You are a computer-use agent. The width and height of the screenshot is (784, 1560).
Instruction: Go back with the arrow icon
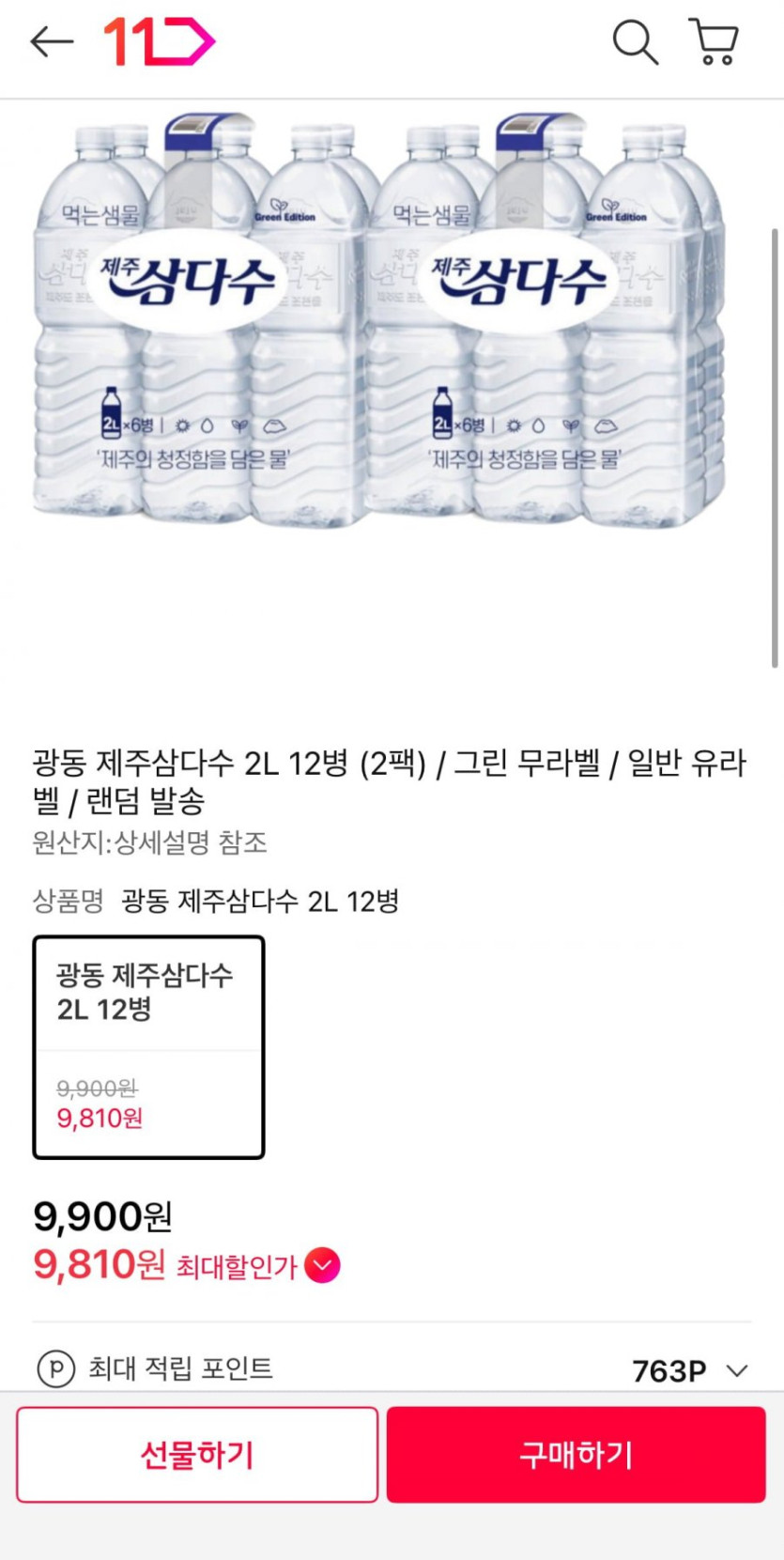tap(52, 42)
